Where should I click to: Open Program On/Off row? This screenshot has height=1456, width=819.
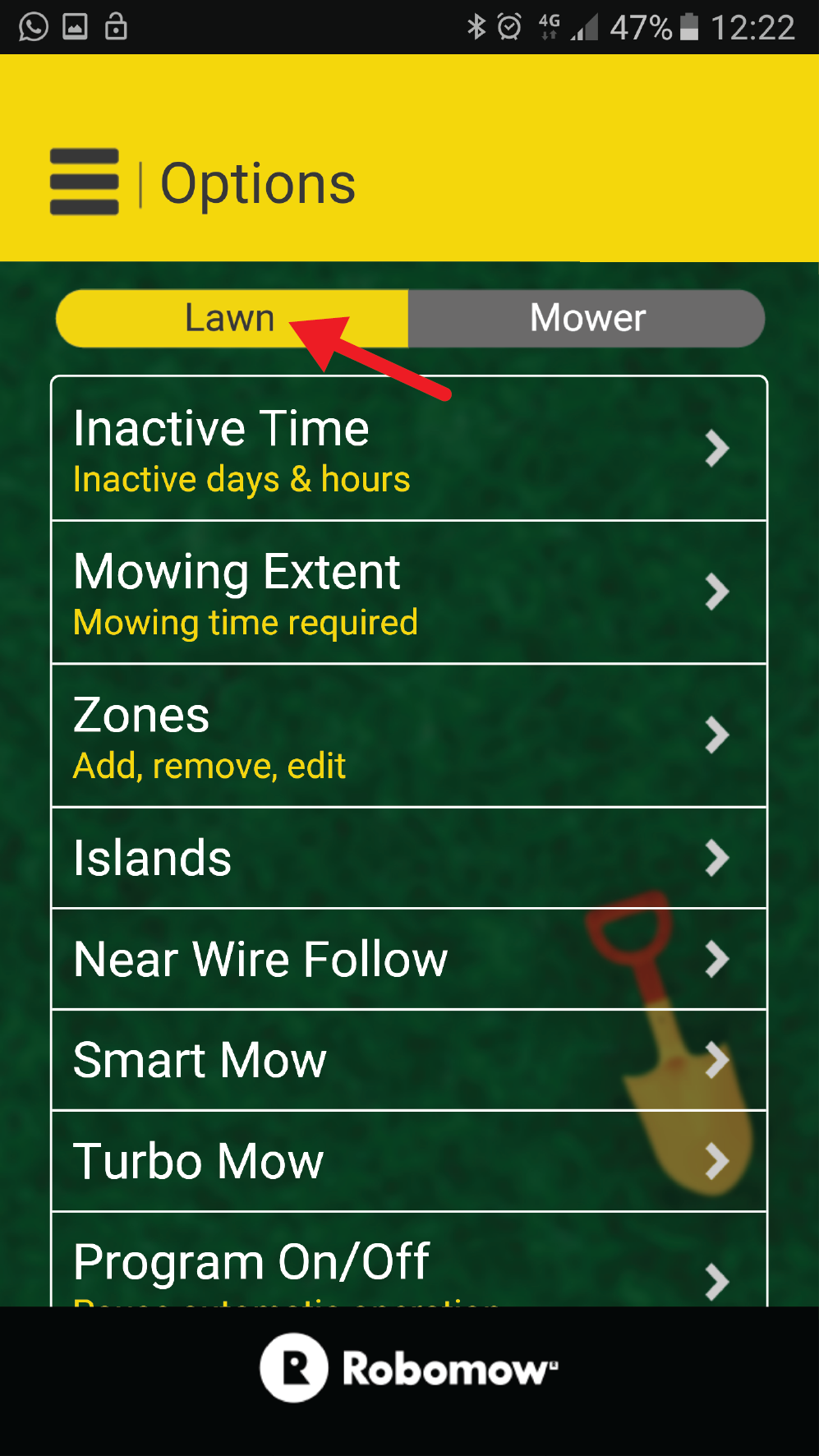[409, 1263]
